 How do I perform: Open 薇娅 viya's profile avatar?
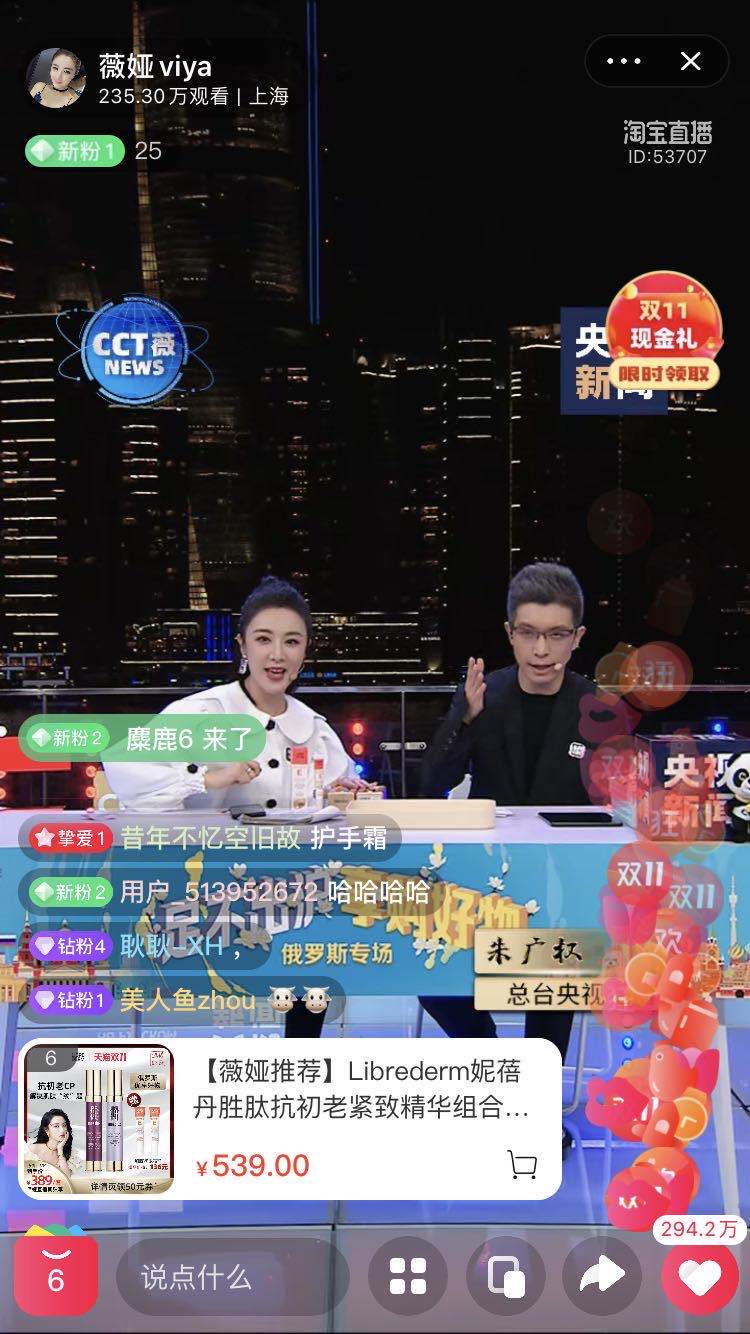point(56,78)
